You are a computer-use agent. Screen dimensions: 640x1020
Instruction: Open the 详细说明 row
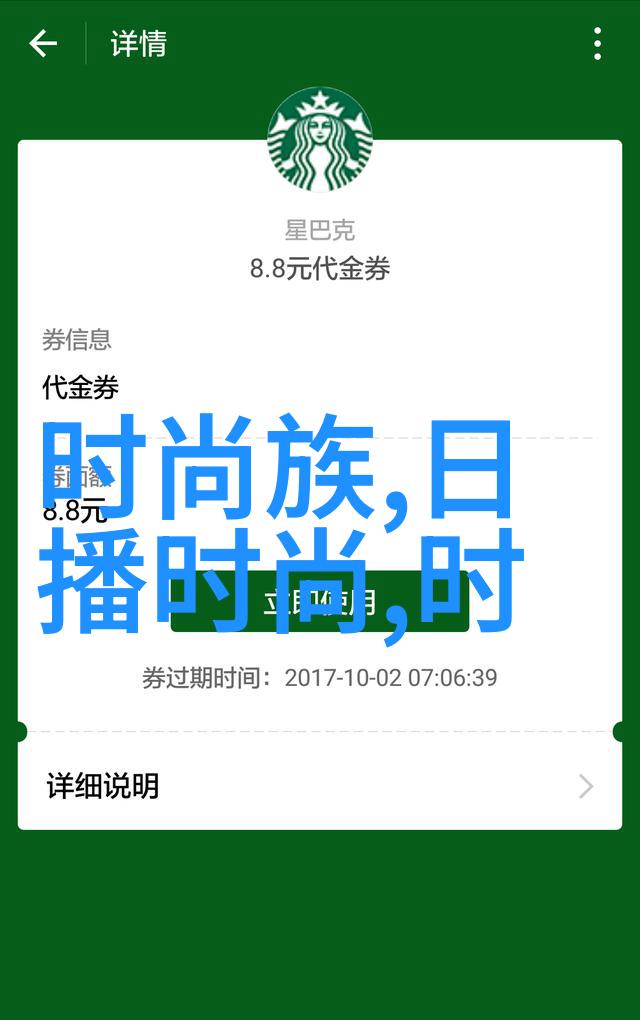pyautogui.click(x=319, y=786)
